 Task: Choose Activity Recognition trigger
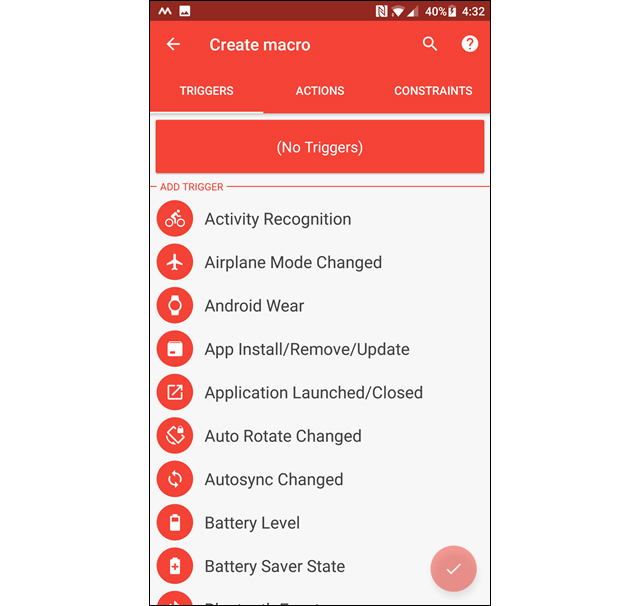pyautogui.click(x=277, y=219)
